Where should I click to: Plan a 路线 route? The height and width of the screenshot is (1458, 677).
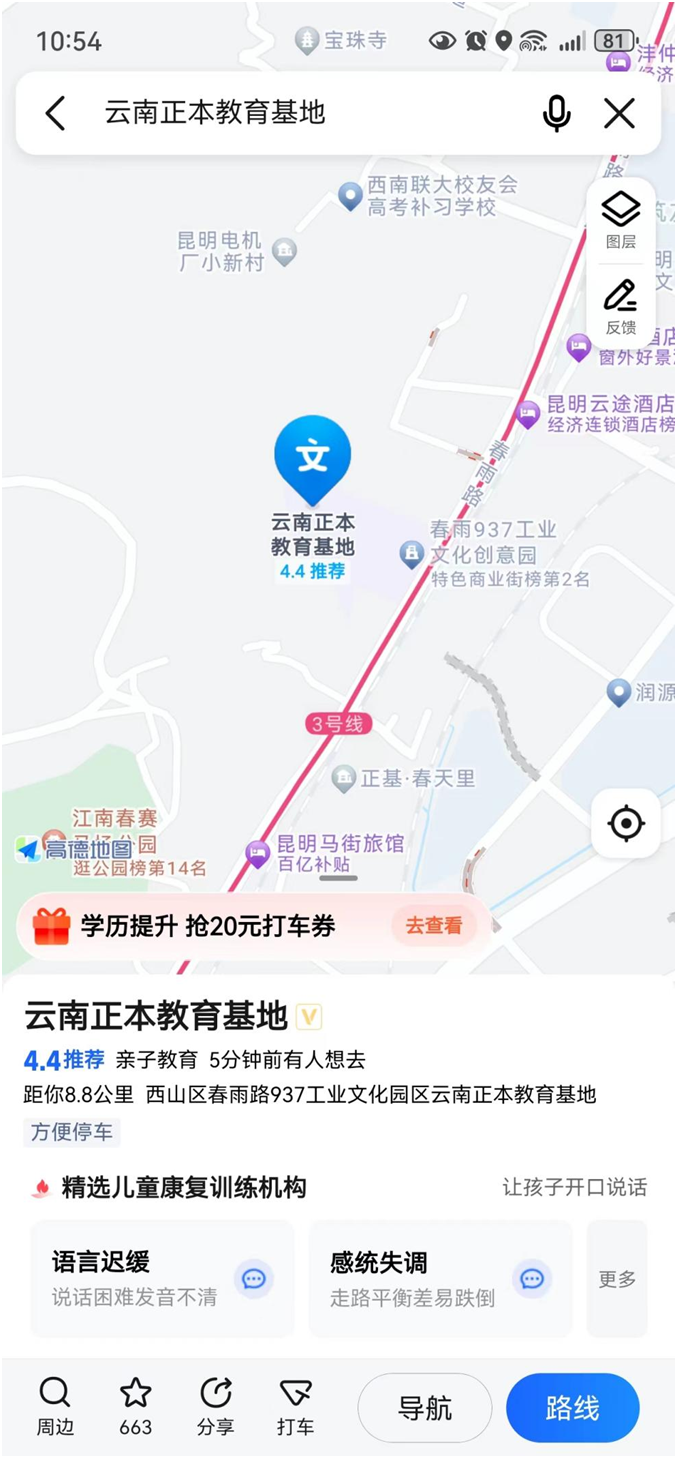pyautogui.click(x=572, y=1408)
